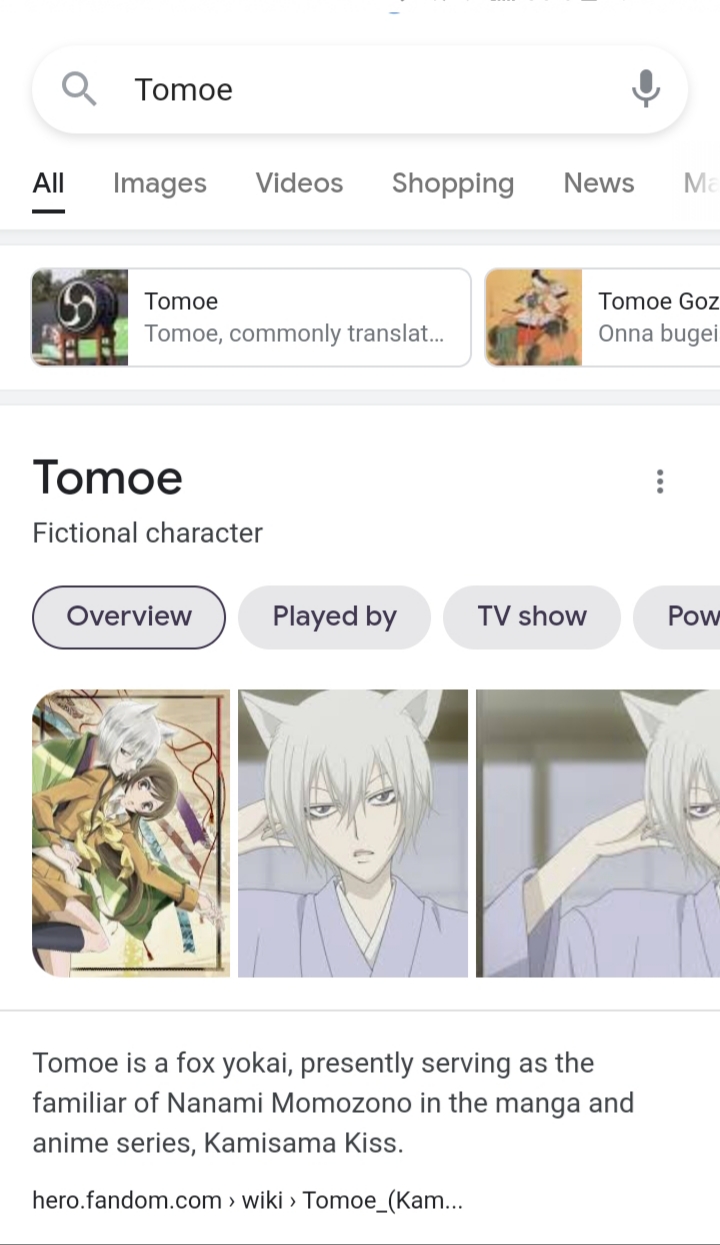Select the Played by chip
Image resolution: width=720 pixels, height=1245 pixels.
(x=334, y=616)
